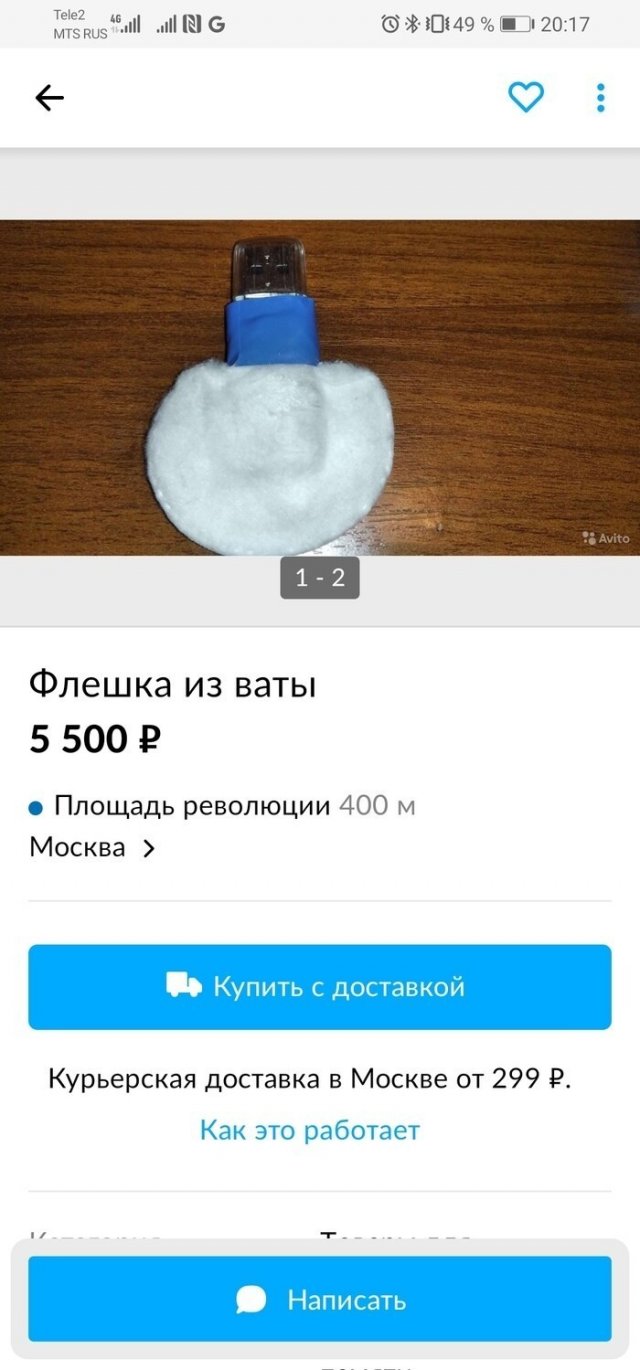The width and height of the screenshot is (640, 1370).
Task: Go back using the arrow
Action: 49,98
